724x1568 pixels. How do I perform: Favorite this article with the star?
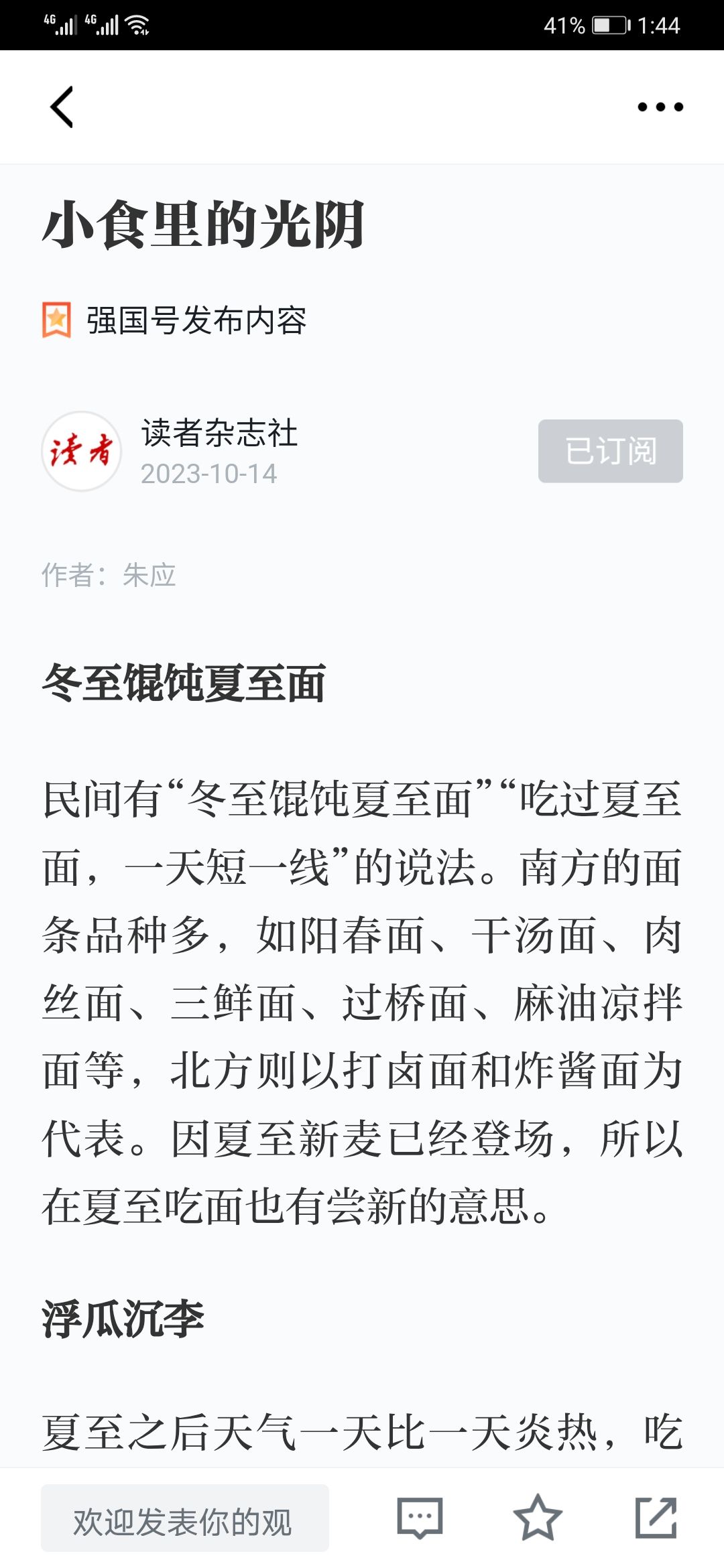coord(537,1518)
